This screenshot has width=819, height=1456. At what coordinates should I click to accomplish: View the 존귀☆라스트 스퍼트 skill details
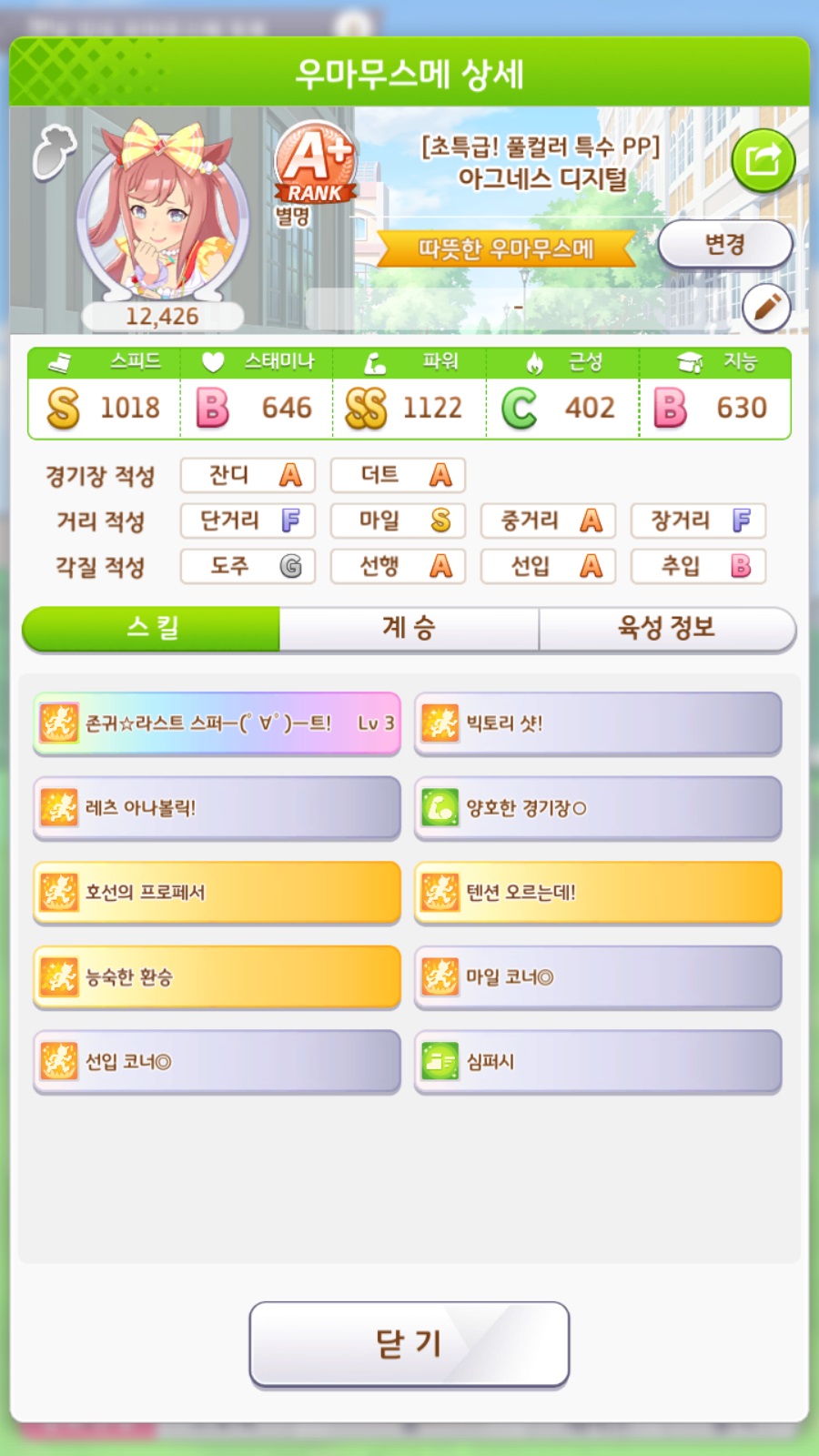click(217, 723)
